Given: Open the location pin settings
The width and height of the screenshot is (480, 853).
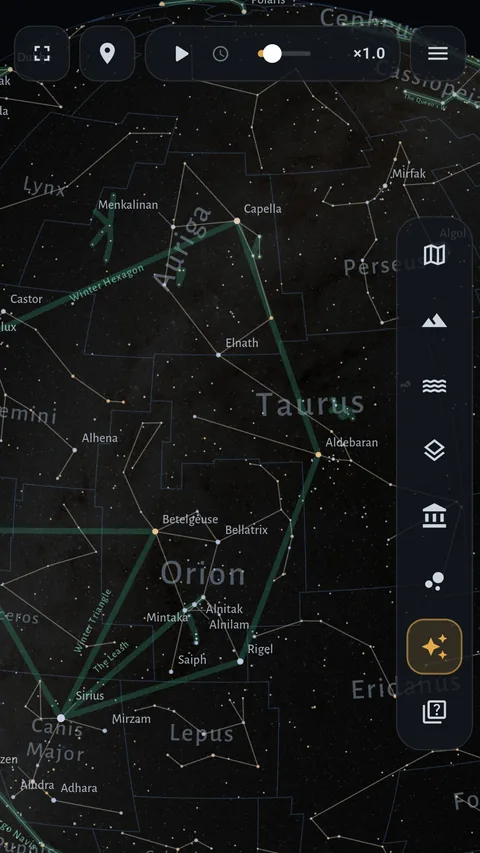Looking at the screenshot, I should click(107, 53).
